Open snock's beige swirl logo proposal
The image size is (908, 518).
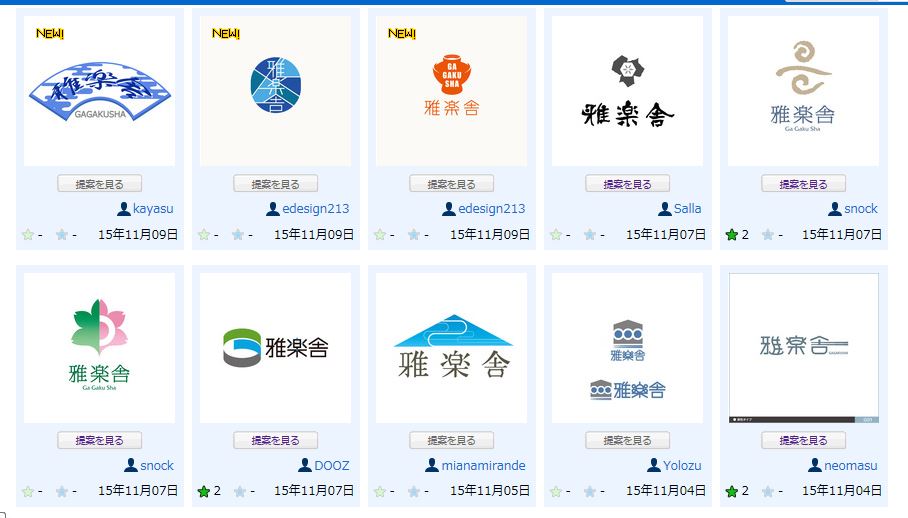pos(803,90)
